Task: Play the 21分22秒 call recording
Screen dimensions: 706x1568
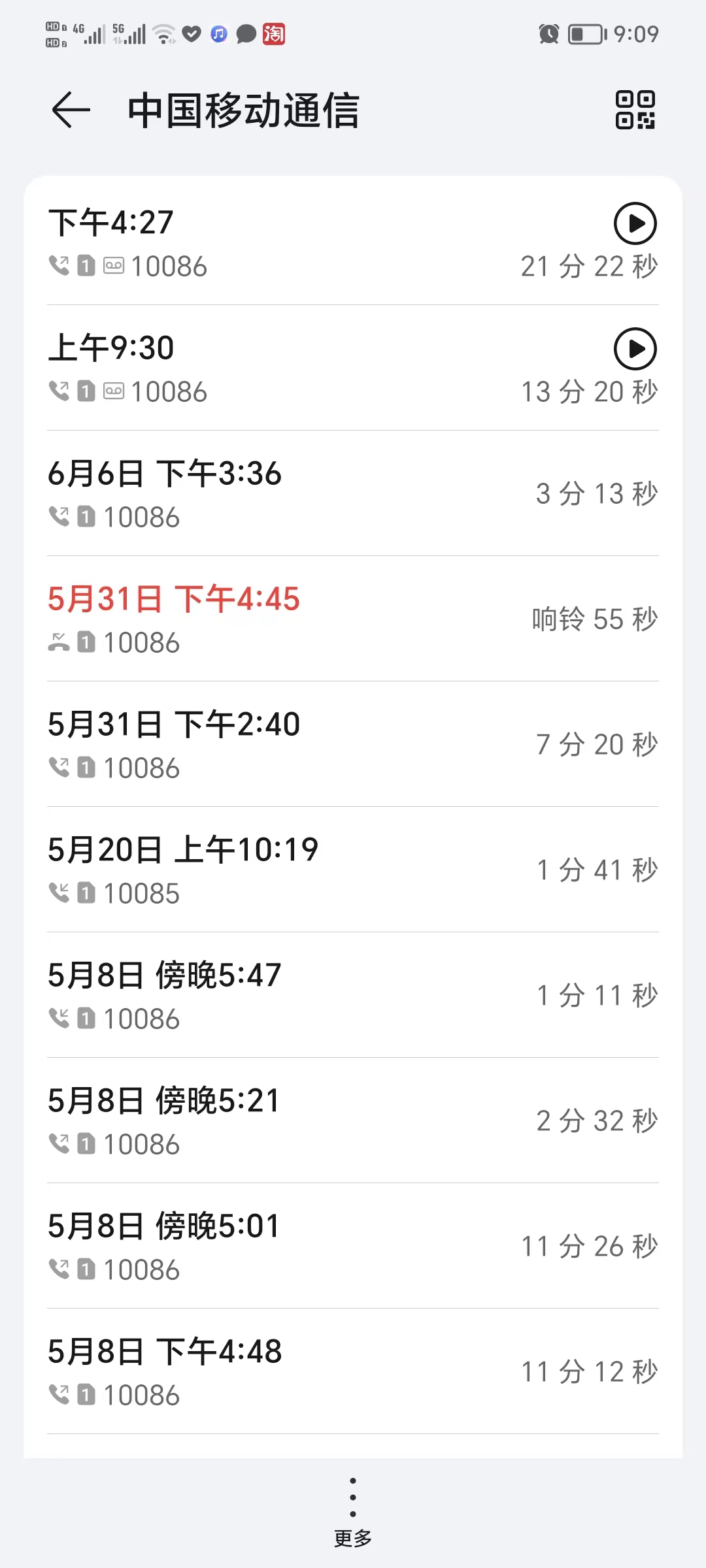Action: (635, 223)
